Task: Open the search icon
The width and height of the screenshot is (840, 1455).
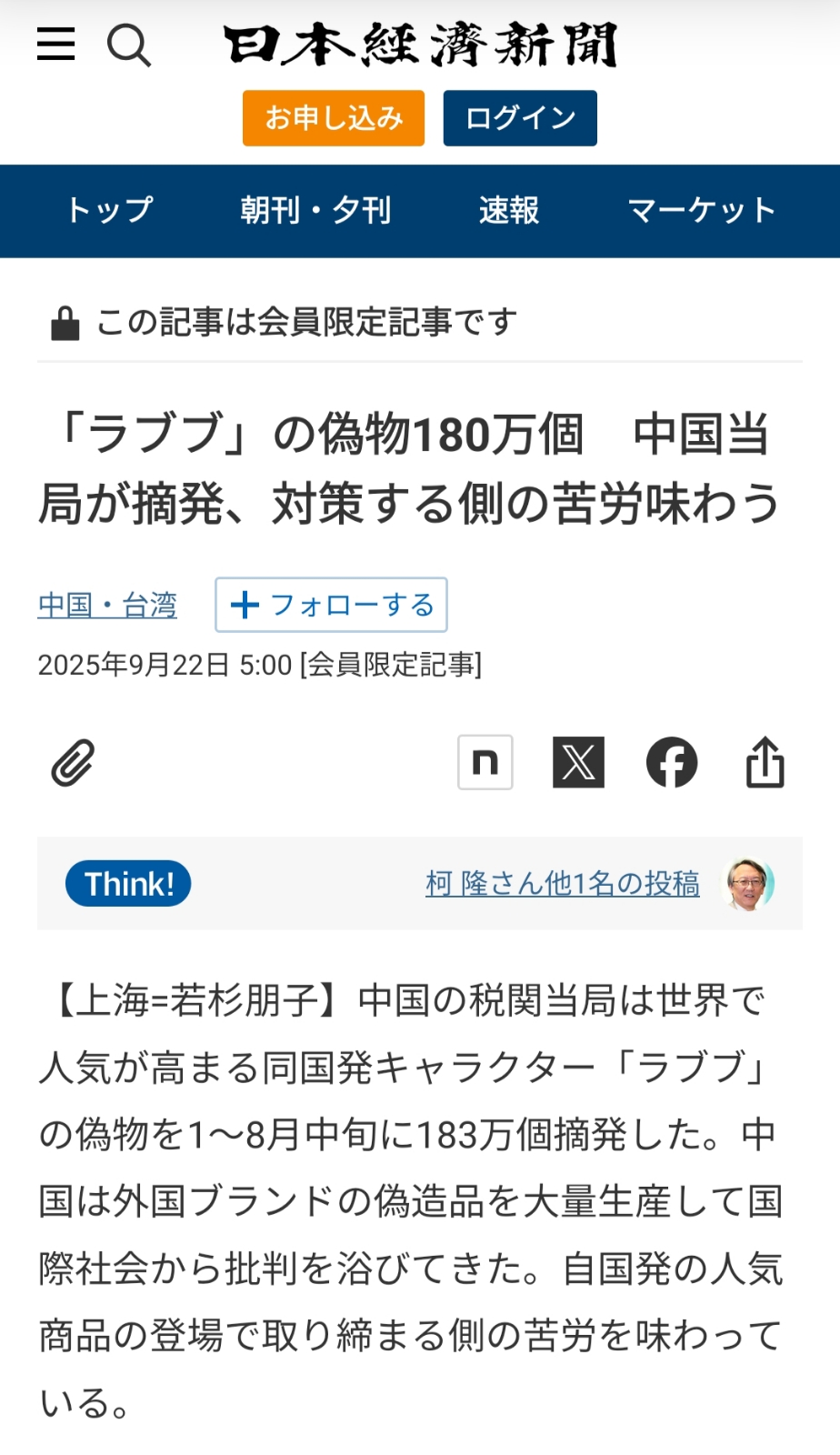Action: click(128, 45)
